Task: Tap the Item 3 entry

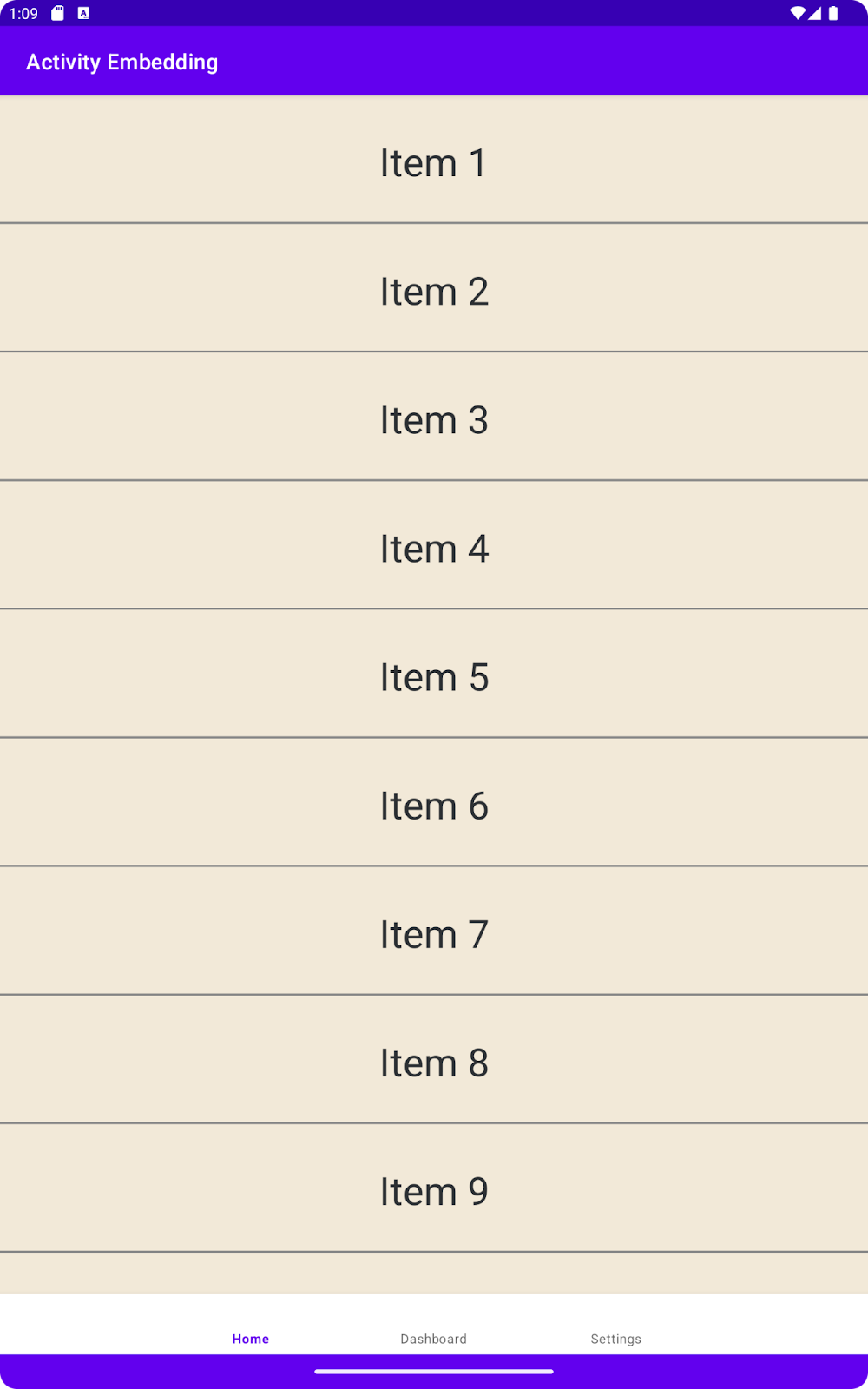Action: [433, 419]
